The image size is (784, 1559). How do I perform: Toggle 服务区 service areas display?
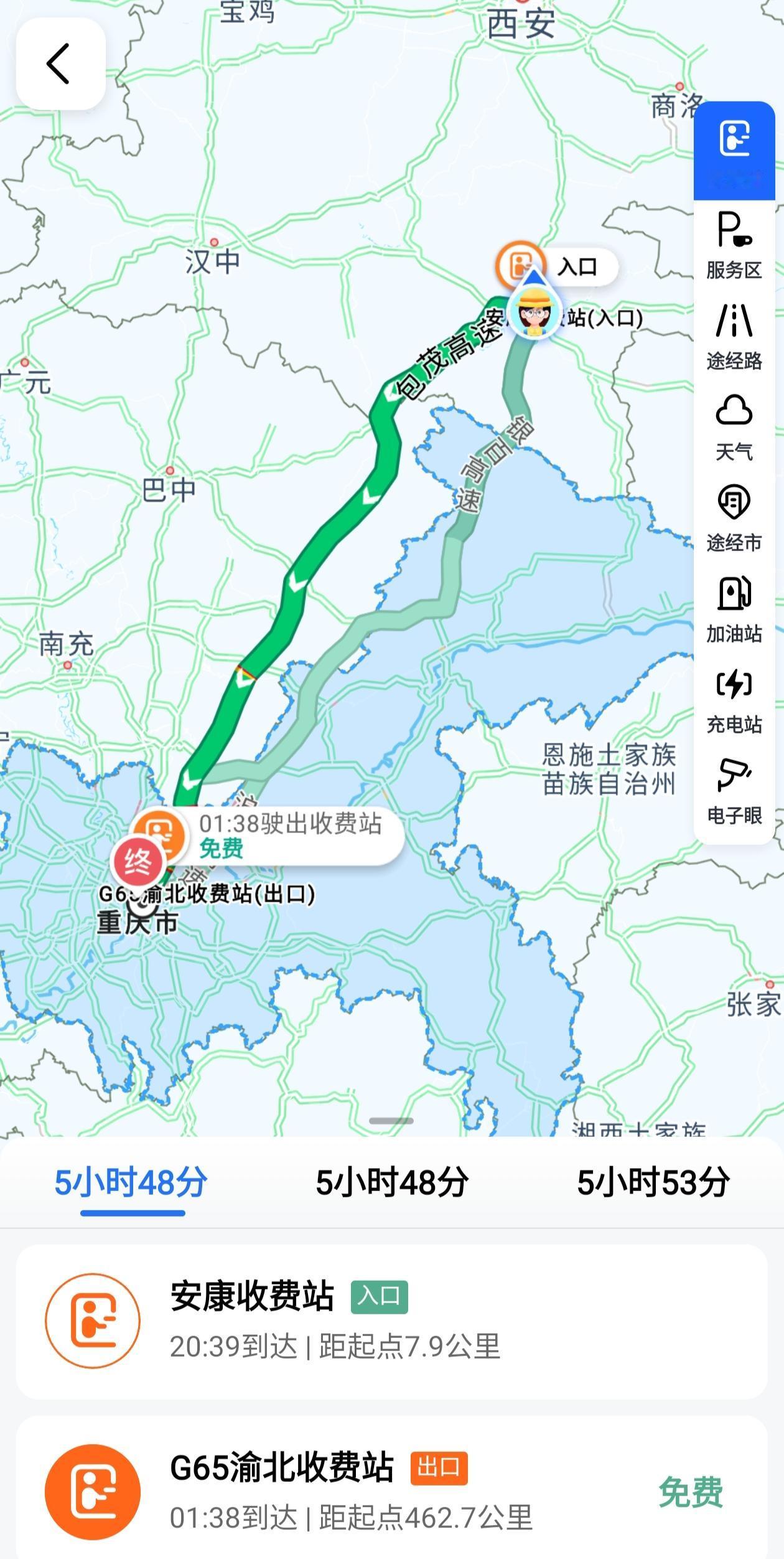pyautogui.click(x=734, y=243)
